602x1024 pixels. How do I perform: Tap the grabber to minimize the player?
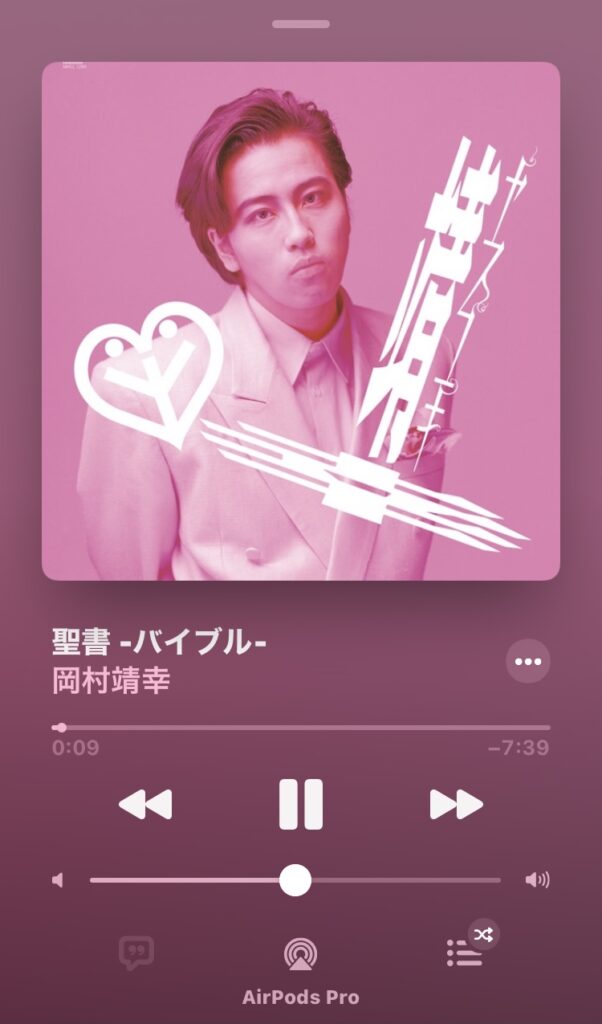coord(300,23)
